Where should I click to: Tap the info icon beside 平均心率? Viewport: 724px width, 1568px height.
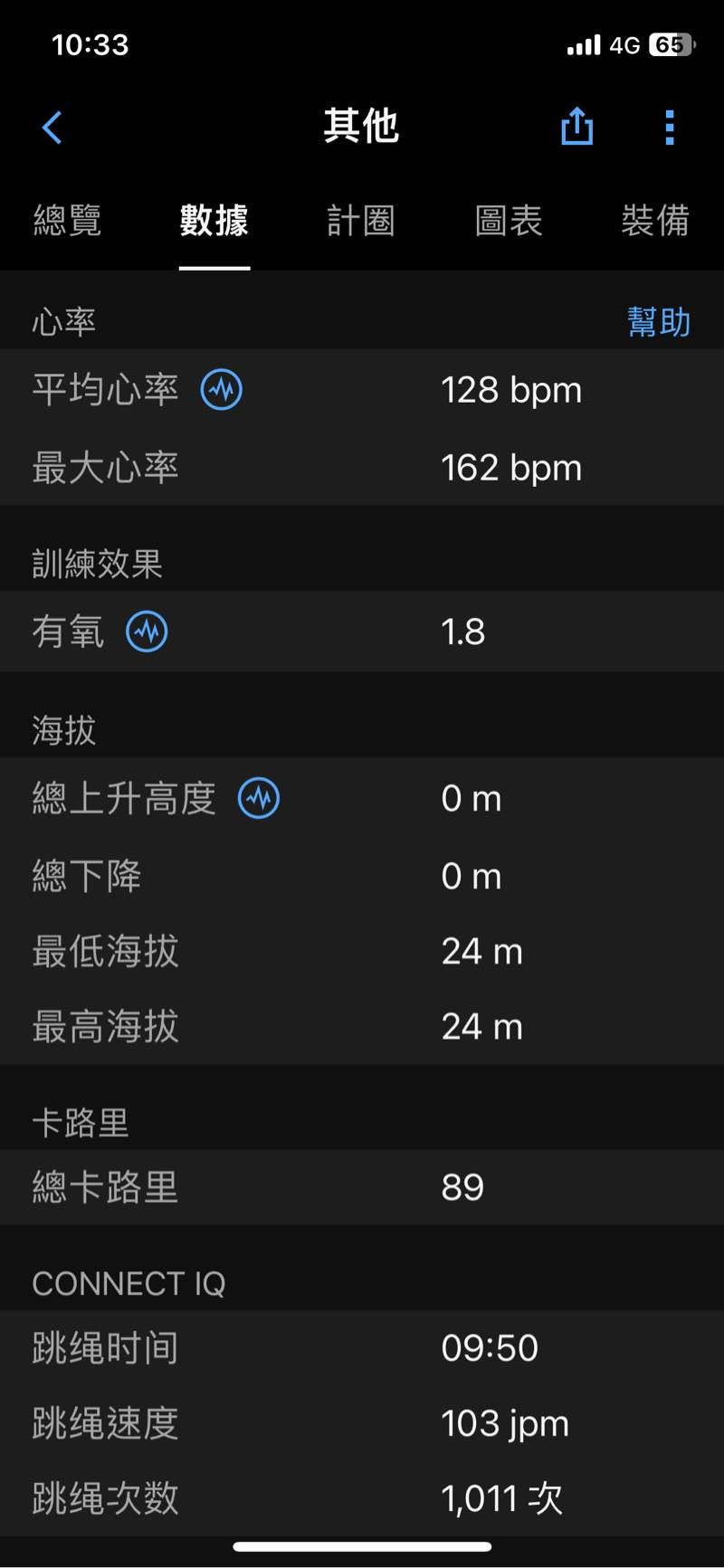[222, 390]
